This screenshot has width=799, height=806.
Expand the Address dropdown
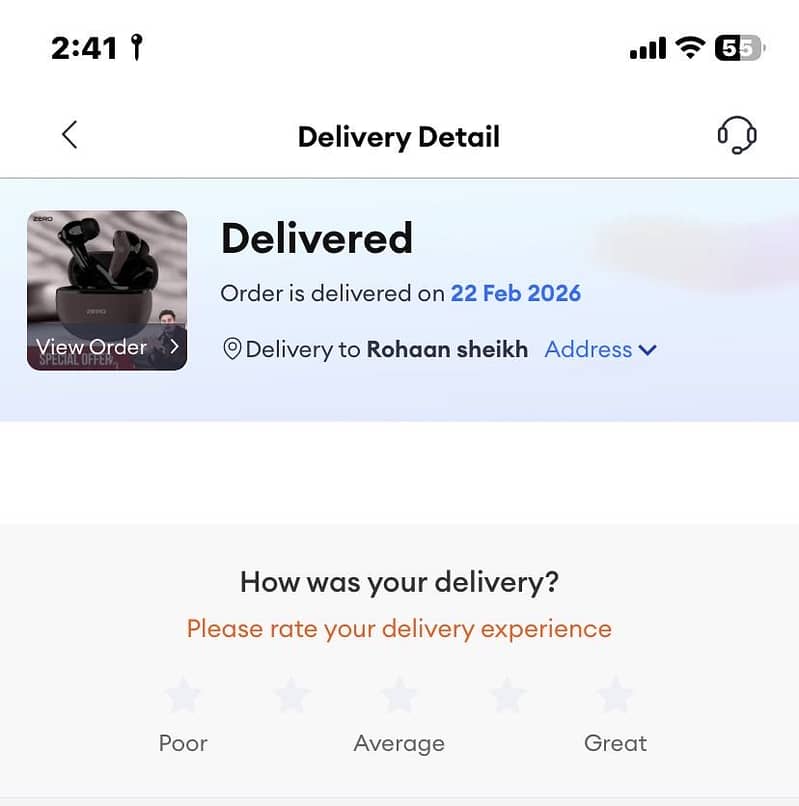[x=600, y=349]
